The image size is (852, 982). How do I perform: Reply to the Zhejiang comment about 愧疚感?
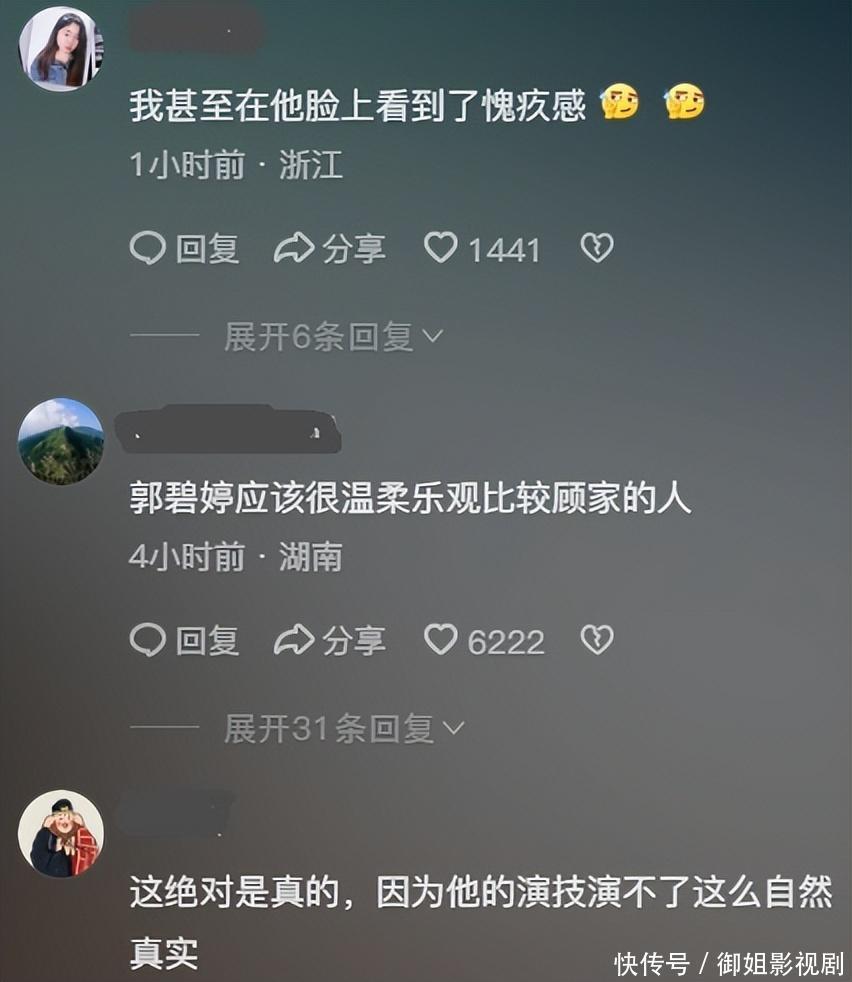point(185,249)
